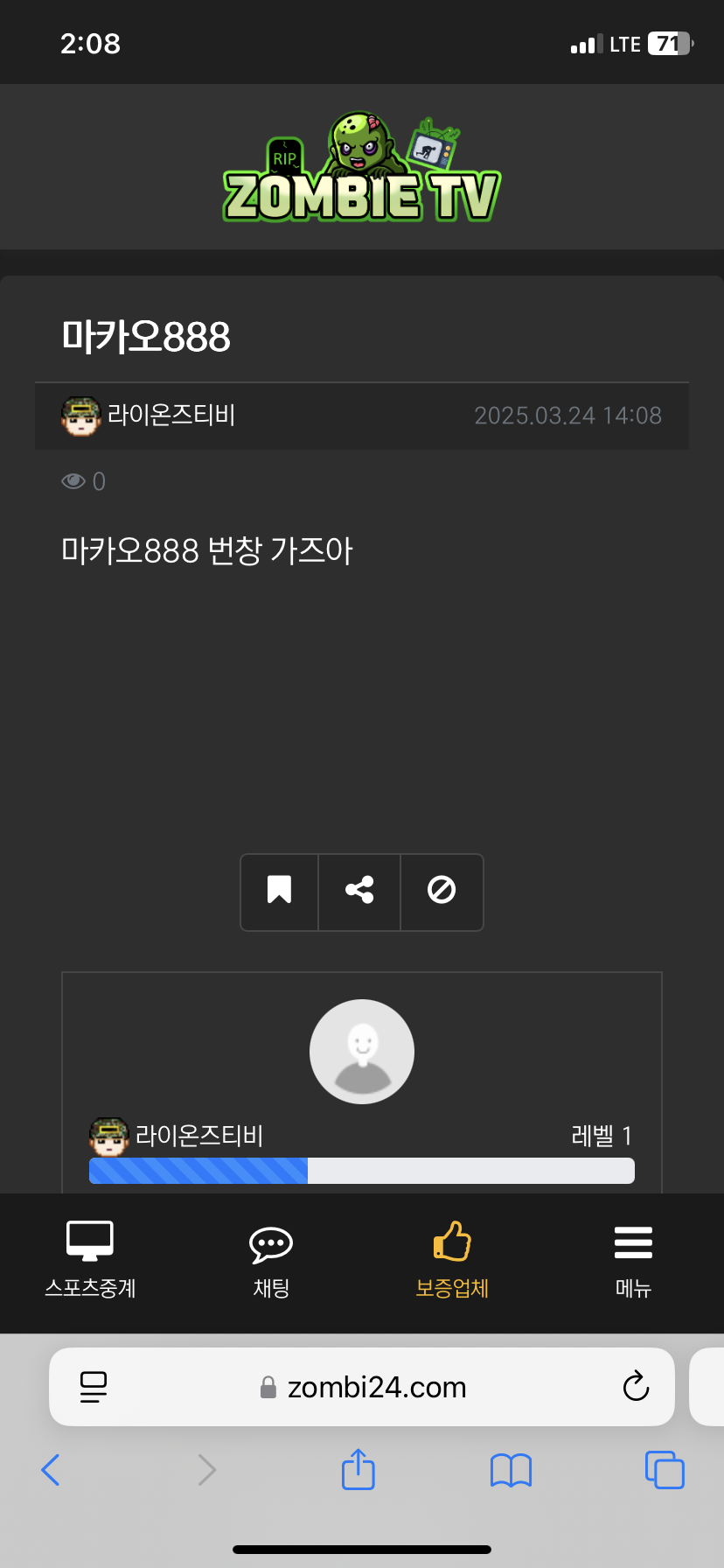Go to Zombie TV home via logo

362,168
